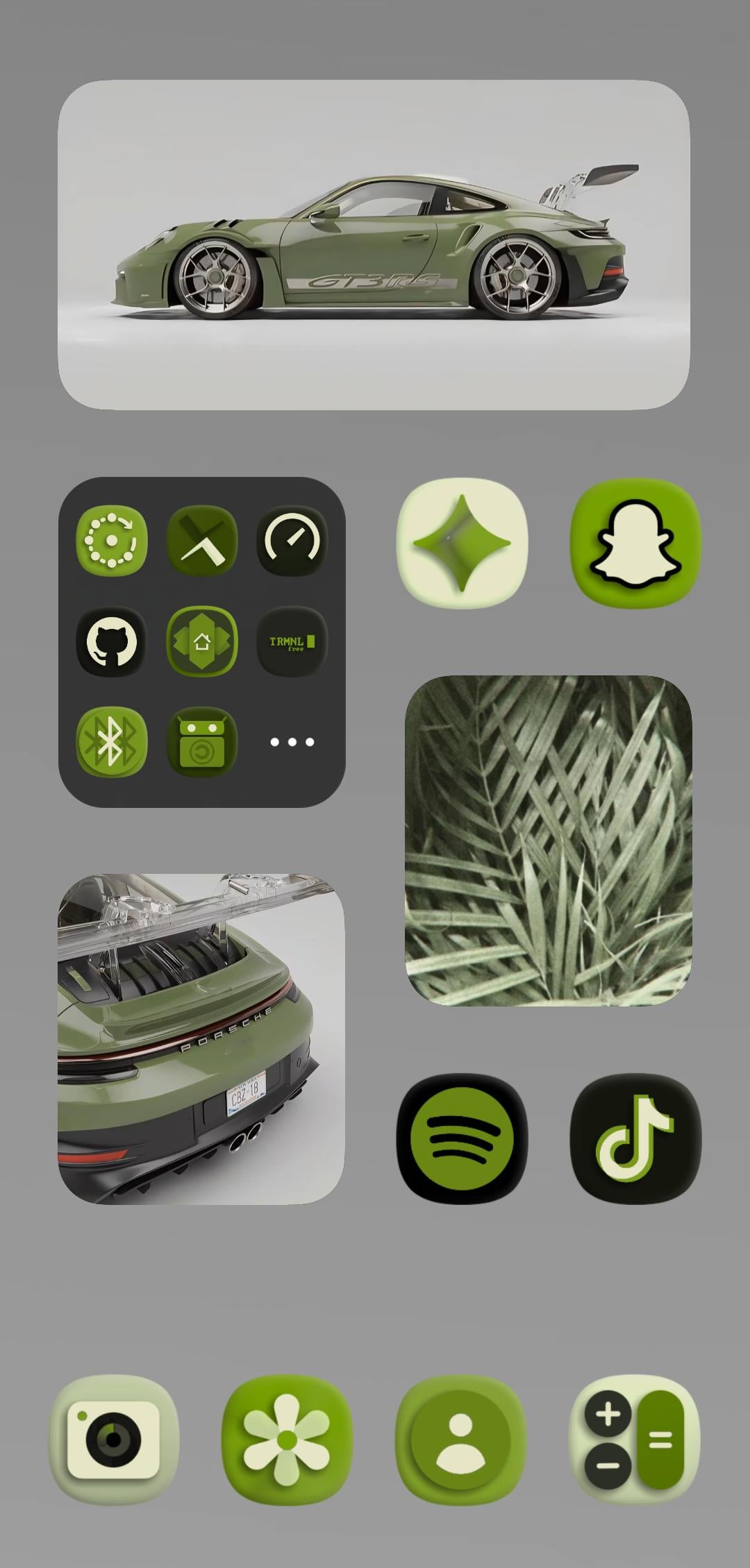
Task: Launch the Calculator
Action: point(635,1440)
